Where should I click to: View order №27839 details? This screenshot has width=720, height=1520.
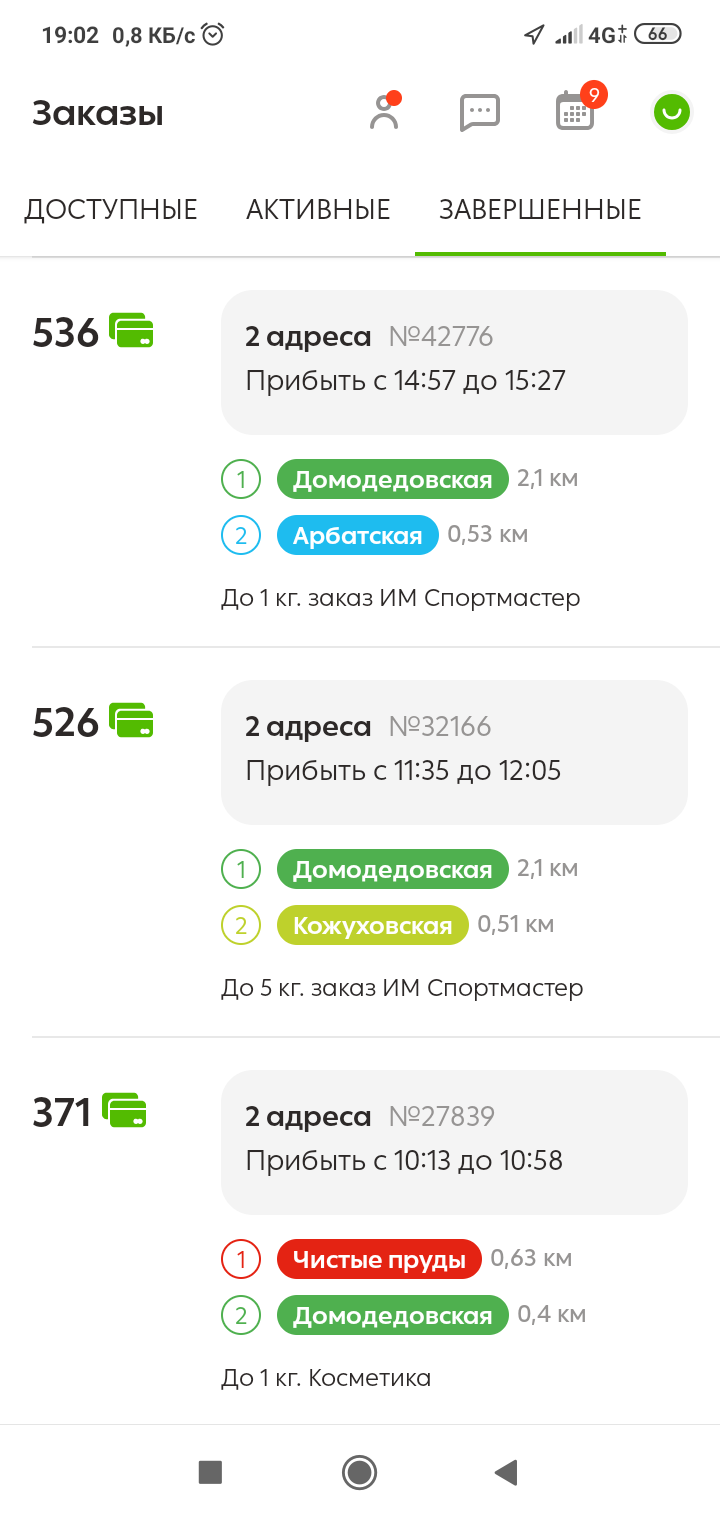(454, 1142)
